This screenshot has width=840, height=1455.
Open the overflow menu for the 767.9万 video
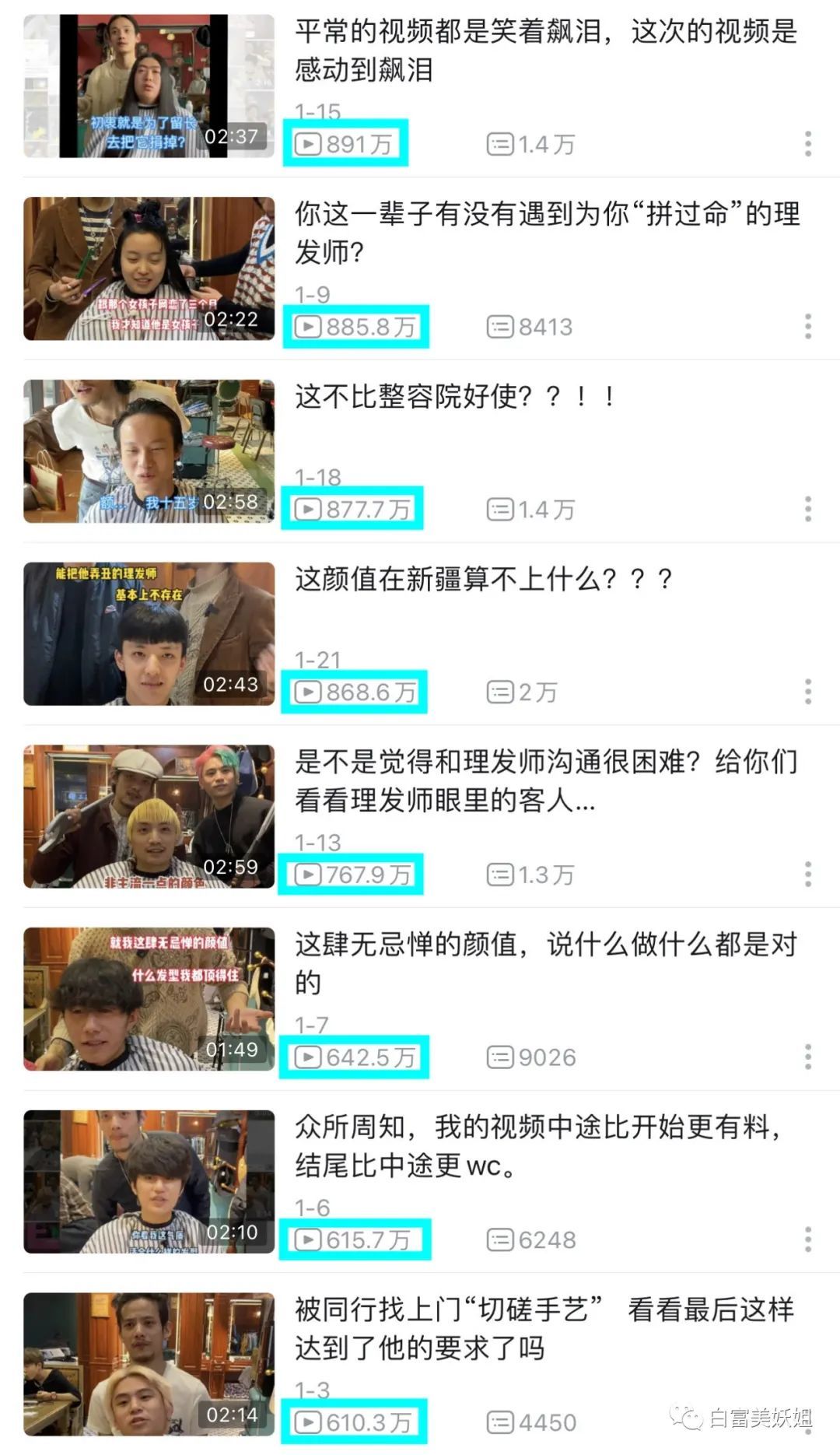(808, 875)
